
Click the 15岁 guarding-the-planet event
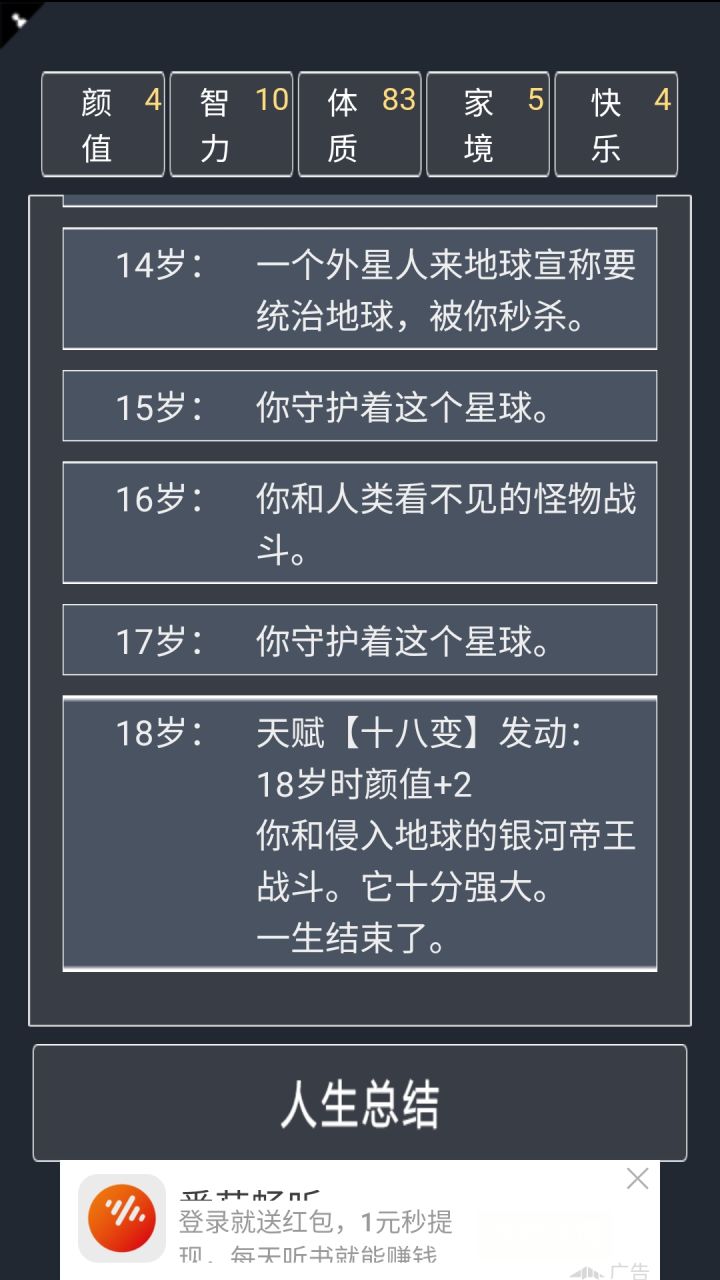click(360, 405)
